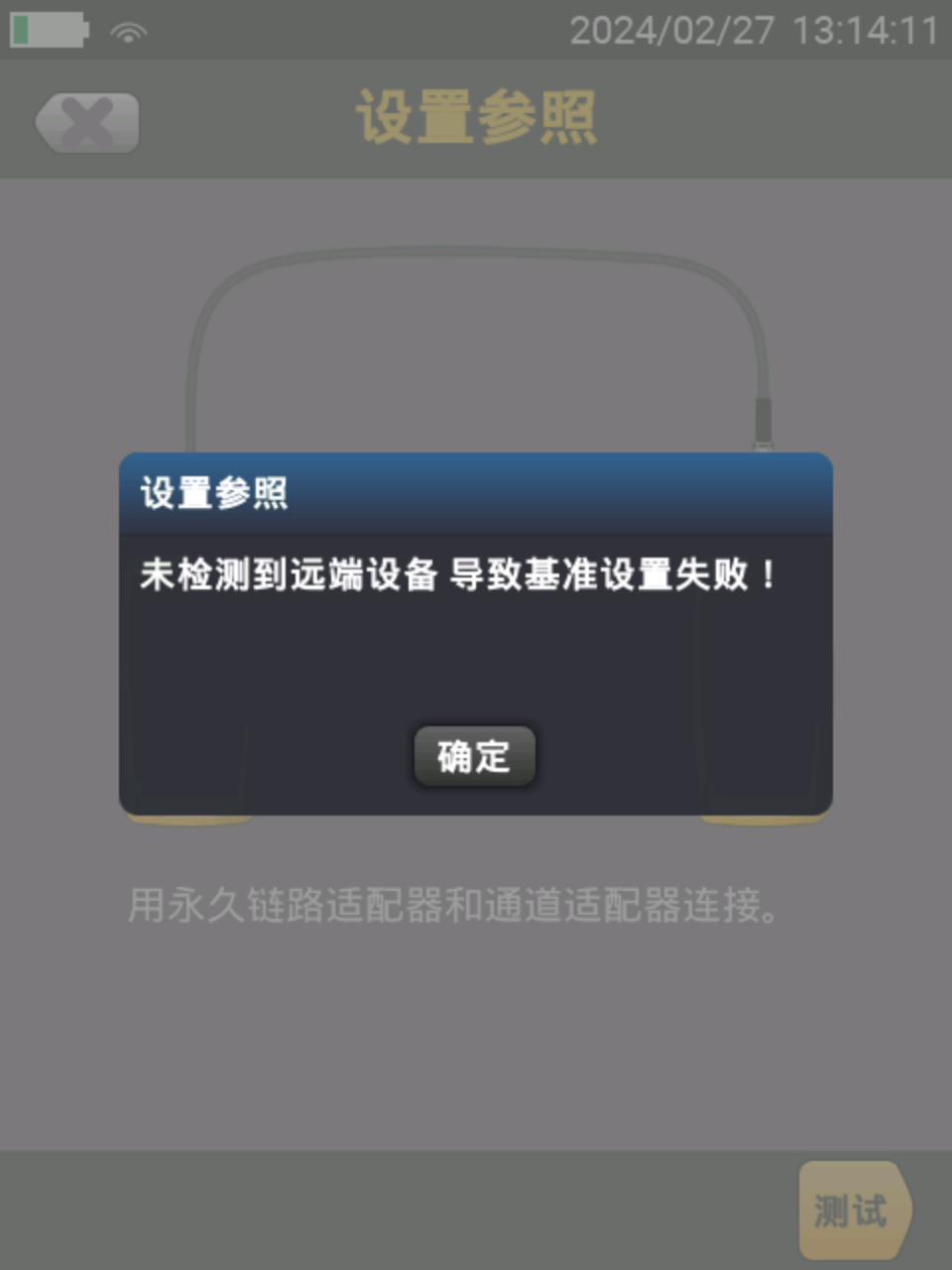
Task: Close the 设置参照 screen
Action: pos(87,123)
